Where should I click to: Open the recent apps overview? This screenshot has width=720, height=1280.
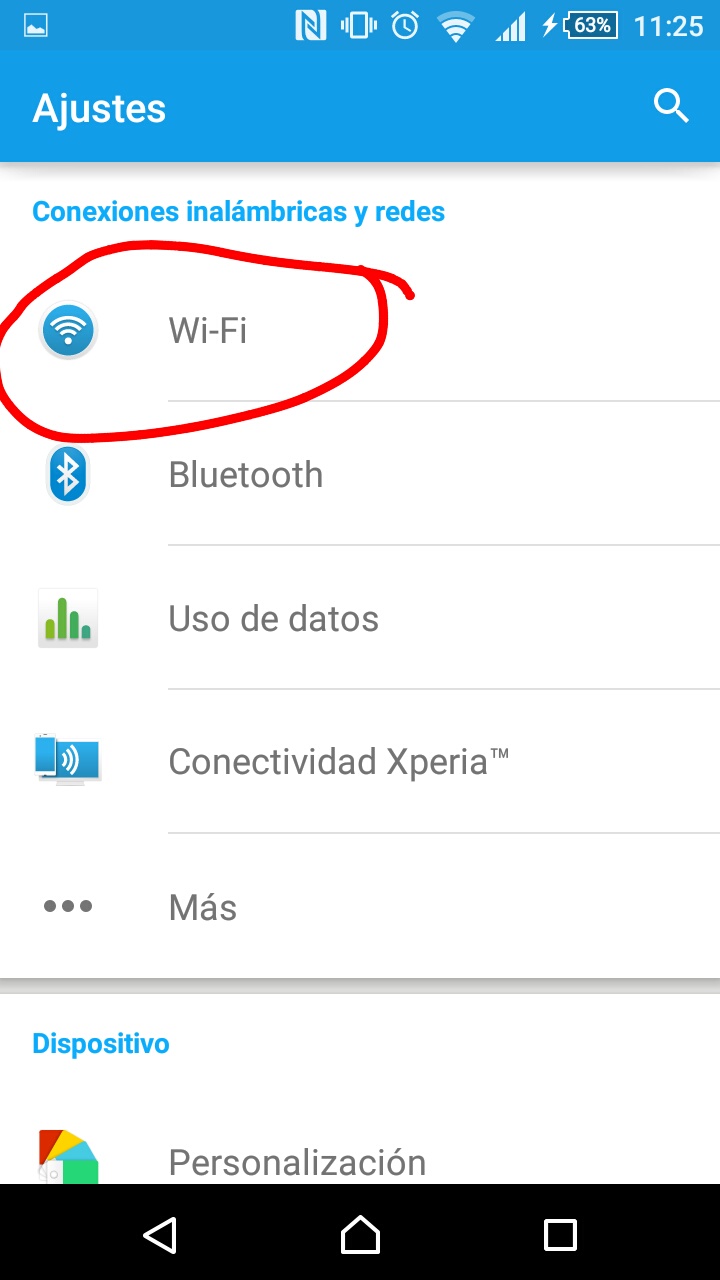(x=560, y=1234)
